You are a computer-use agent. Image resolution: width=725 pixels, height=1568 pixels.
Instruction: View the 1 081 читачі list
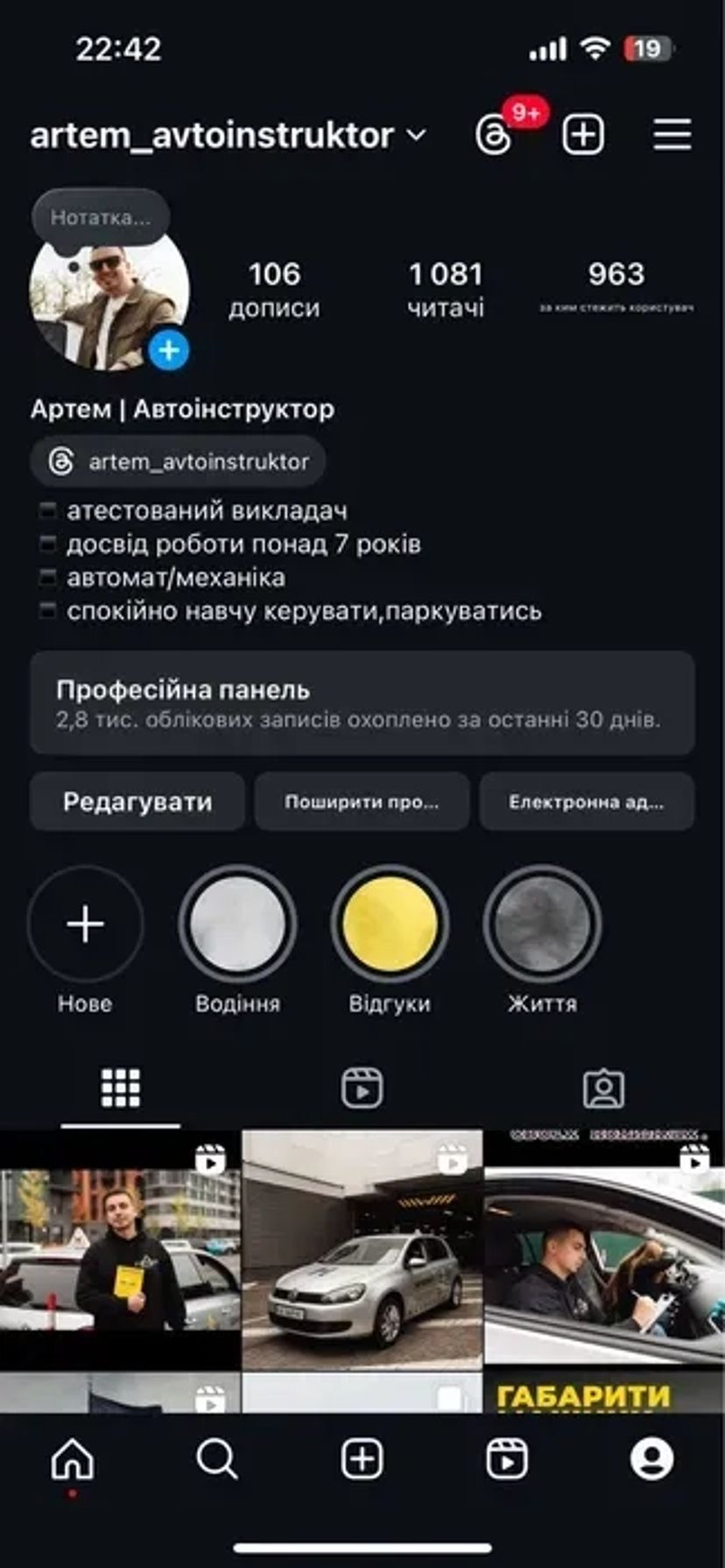click(445, 290)
